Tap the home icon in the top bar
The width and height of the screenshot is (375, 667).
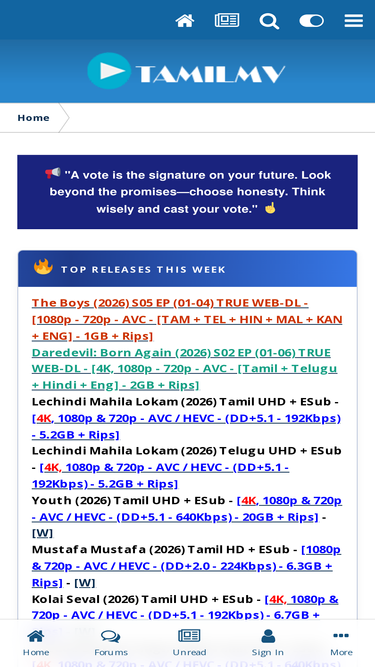pos(185,20)
